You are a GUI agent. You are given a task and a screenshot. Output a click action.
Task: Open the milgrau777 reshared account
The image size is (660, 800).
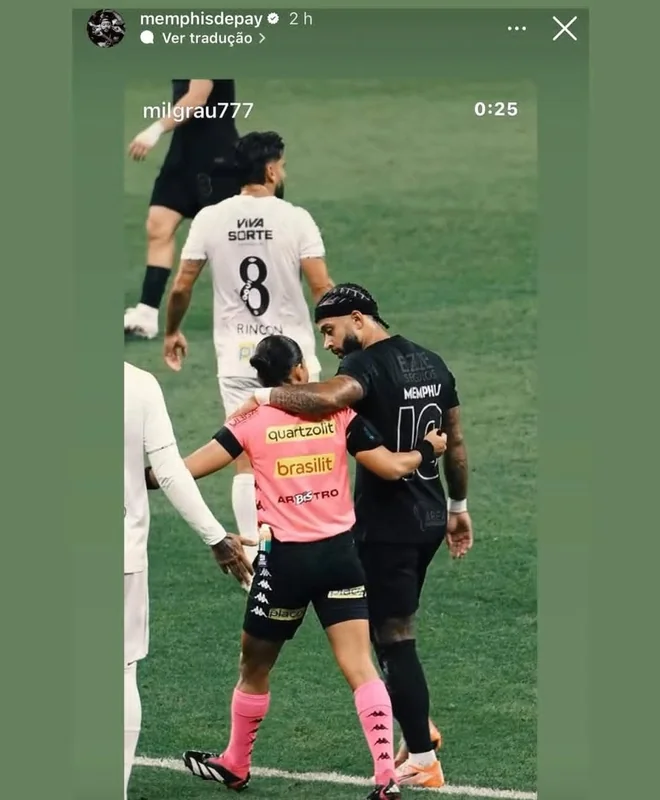pyautogui.click(x=198, y=110)
